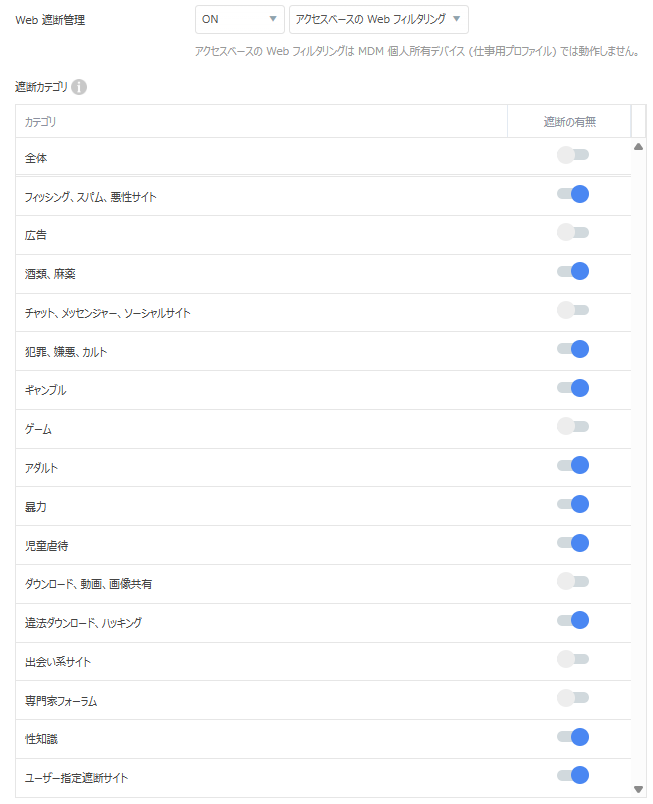Disable blocking for フィッシング、スパム、悪性サイト
This screenshot has width=653, height=804.
[573, 194]
